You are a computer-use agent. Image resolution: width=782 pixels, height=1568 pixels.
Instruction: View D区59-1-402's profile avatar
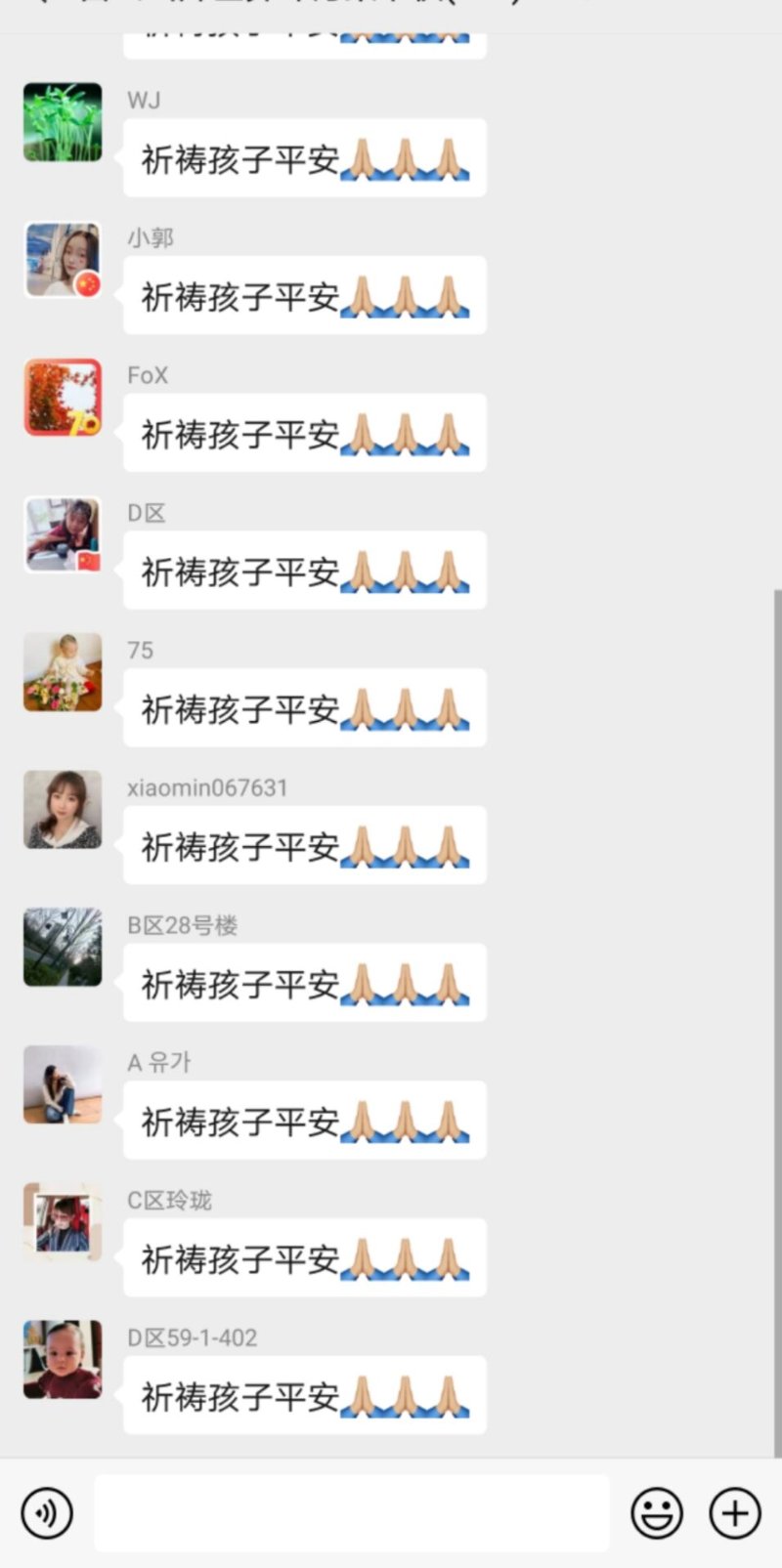tap(63, 1360)
